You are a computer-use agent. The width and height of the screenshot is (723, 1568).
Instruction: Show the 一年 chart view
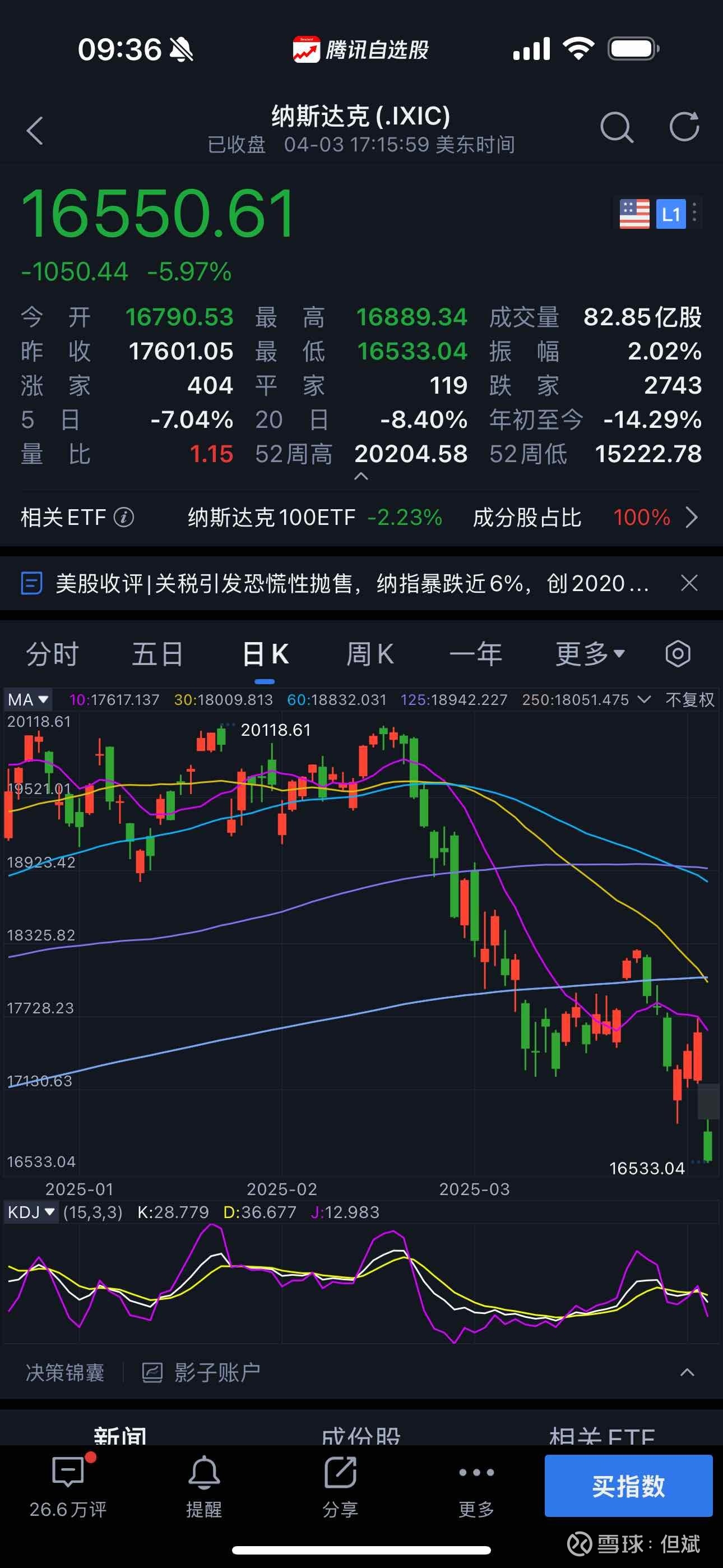coord(475,654)
